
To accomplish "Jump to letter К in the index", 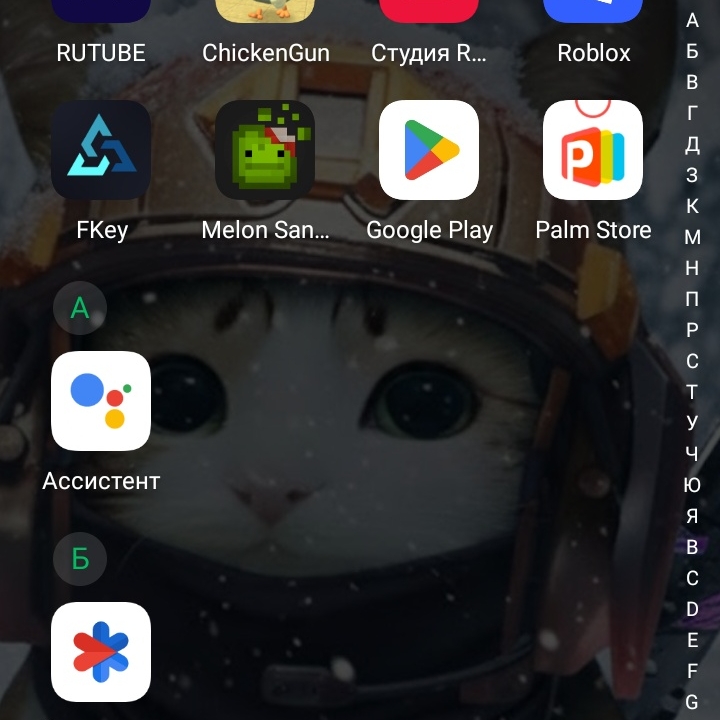I will pyautogui.click(x=692, y=206).
